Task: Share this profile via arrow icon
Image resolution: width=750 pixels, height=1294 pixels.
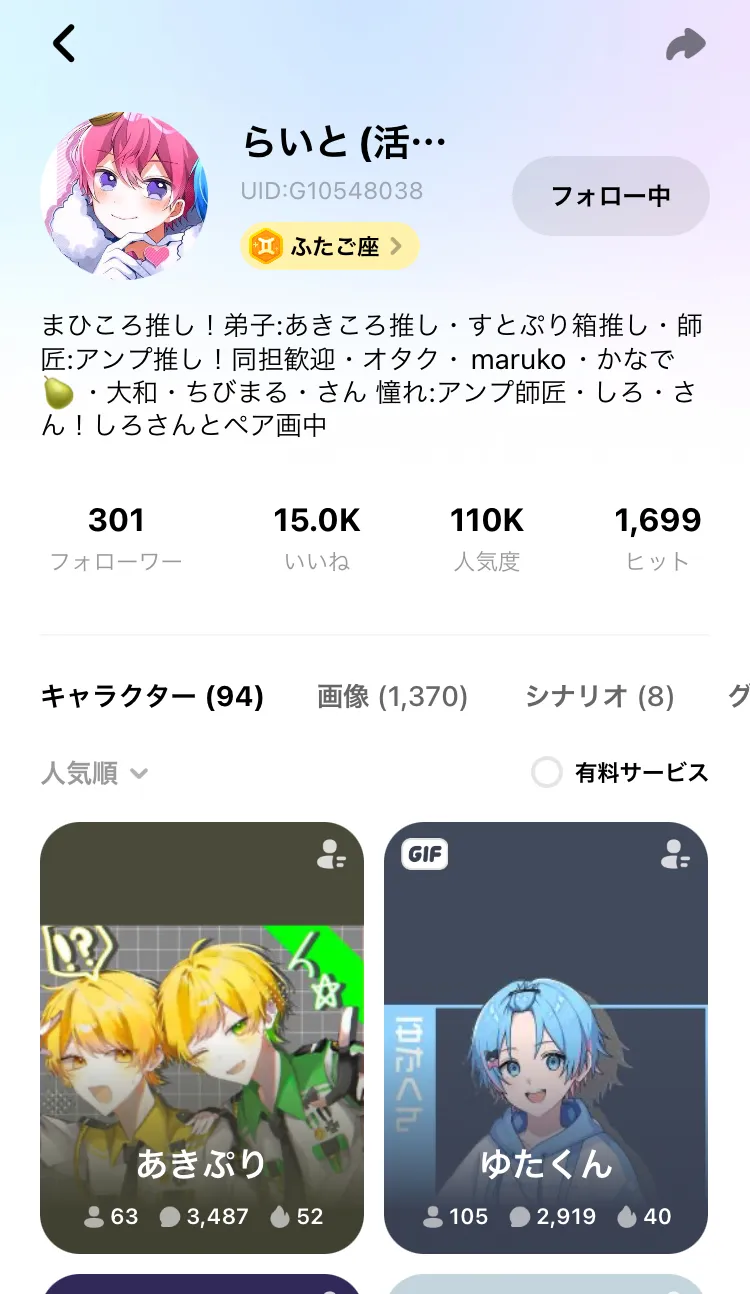Action: coord(686,45)
